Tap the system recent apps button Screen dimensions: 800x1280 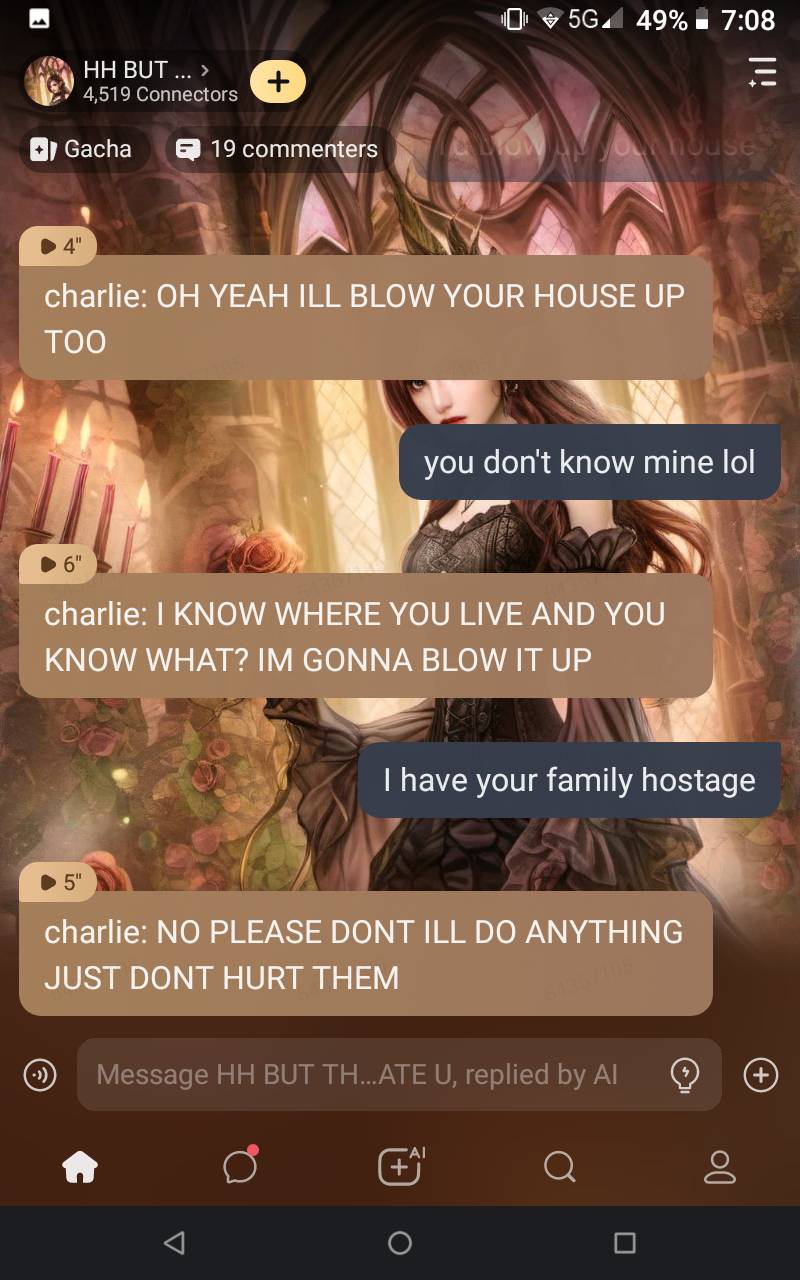(x=625, y=1243)
